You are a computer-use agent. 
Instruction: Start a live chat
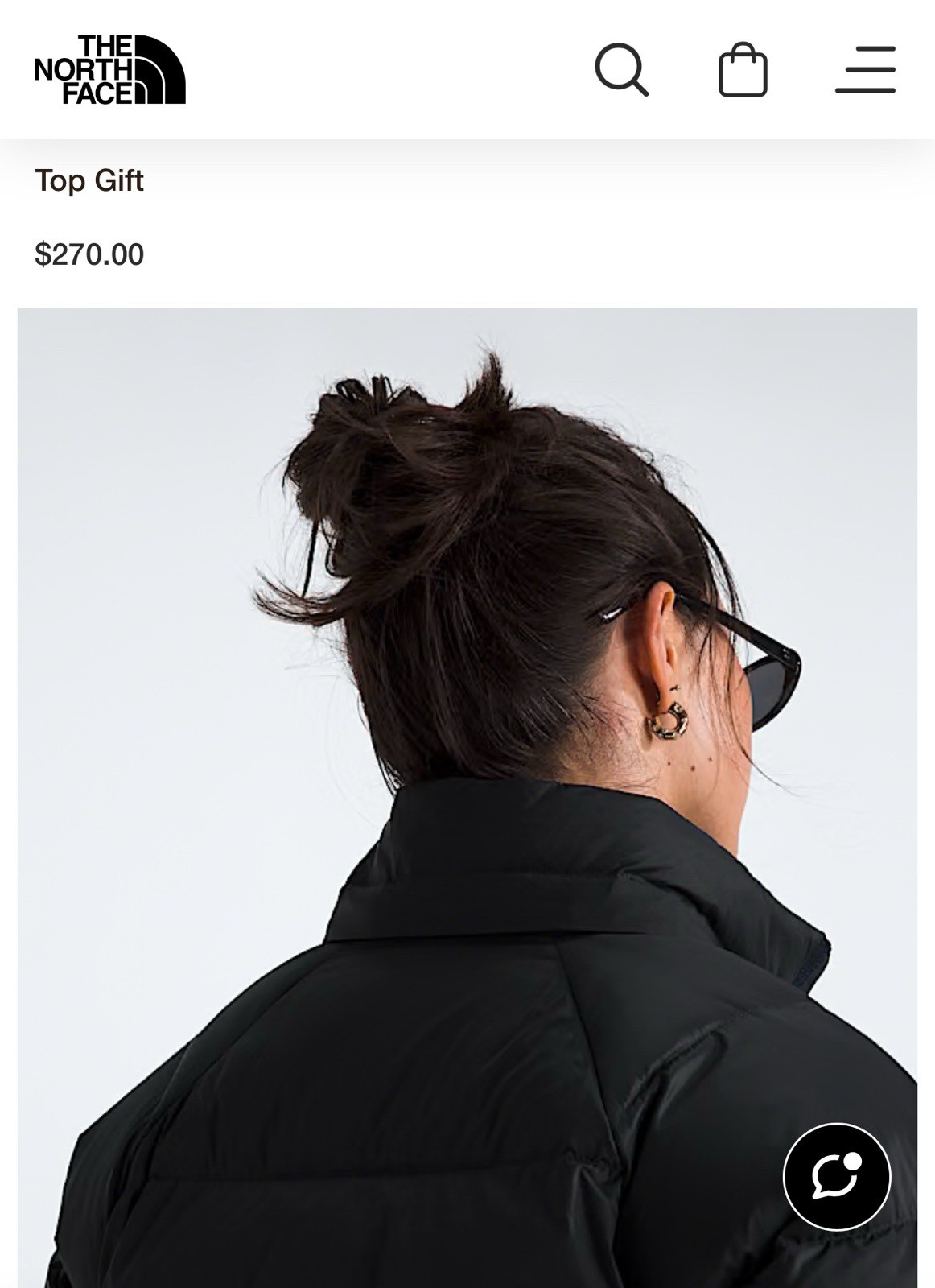(836, 1176)
